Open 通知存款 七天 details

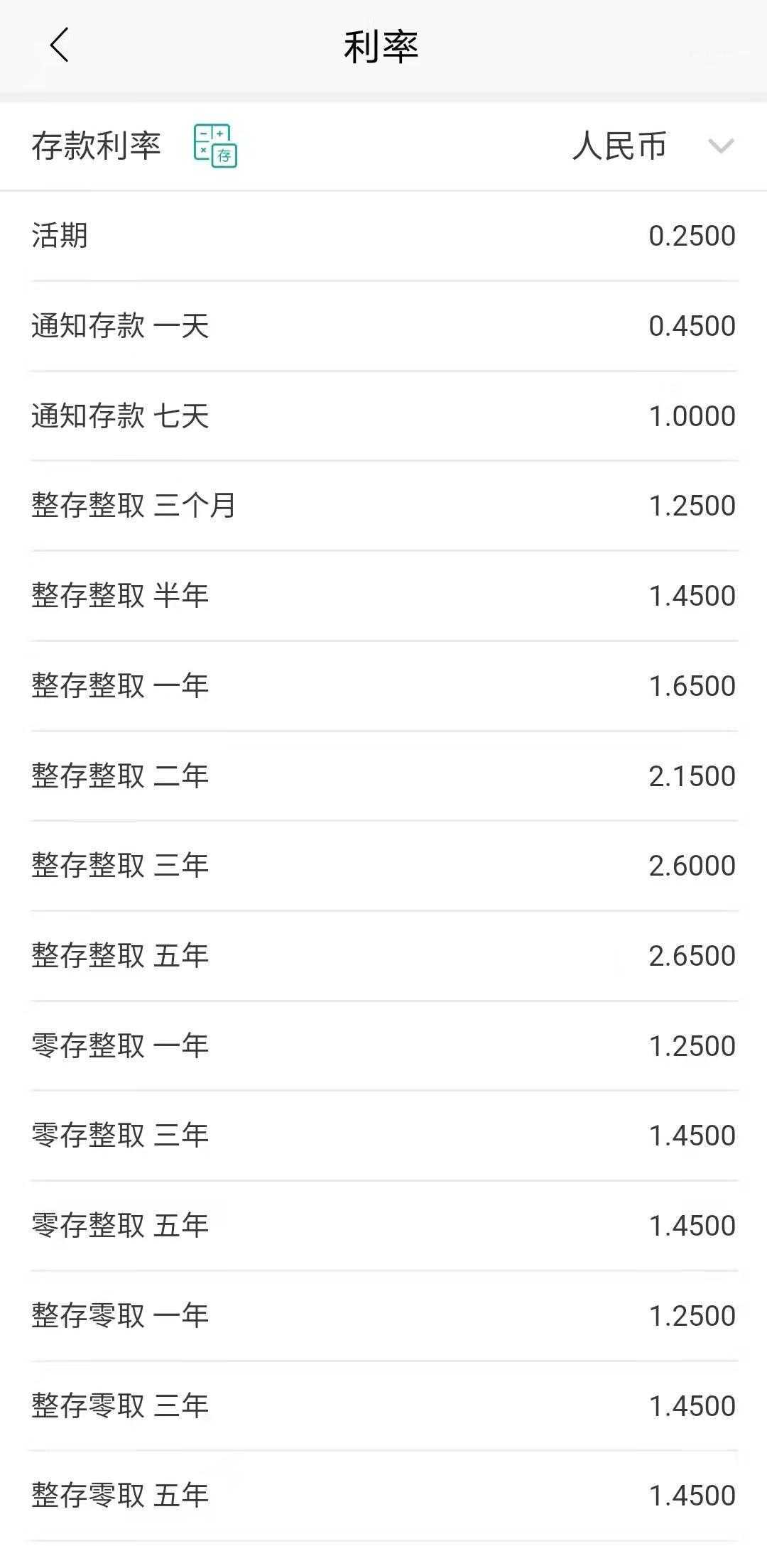(383, 415)
